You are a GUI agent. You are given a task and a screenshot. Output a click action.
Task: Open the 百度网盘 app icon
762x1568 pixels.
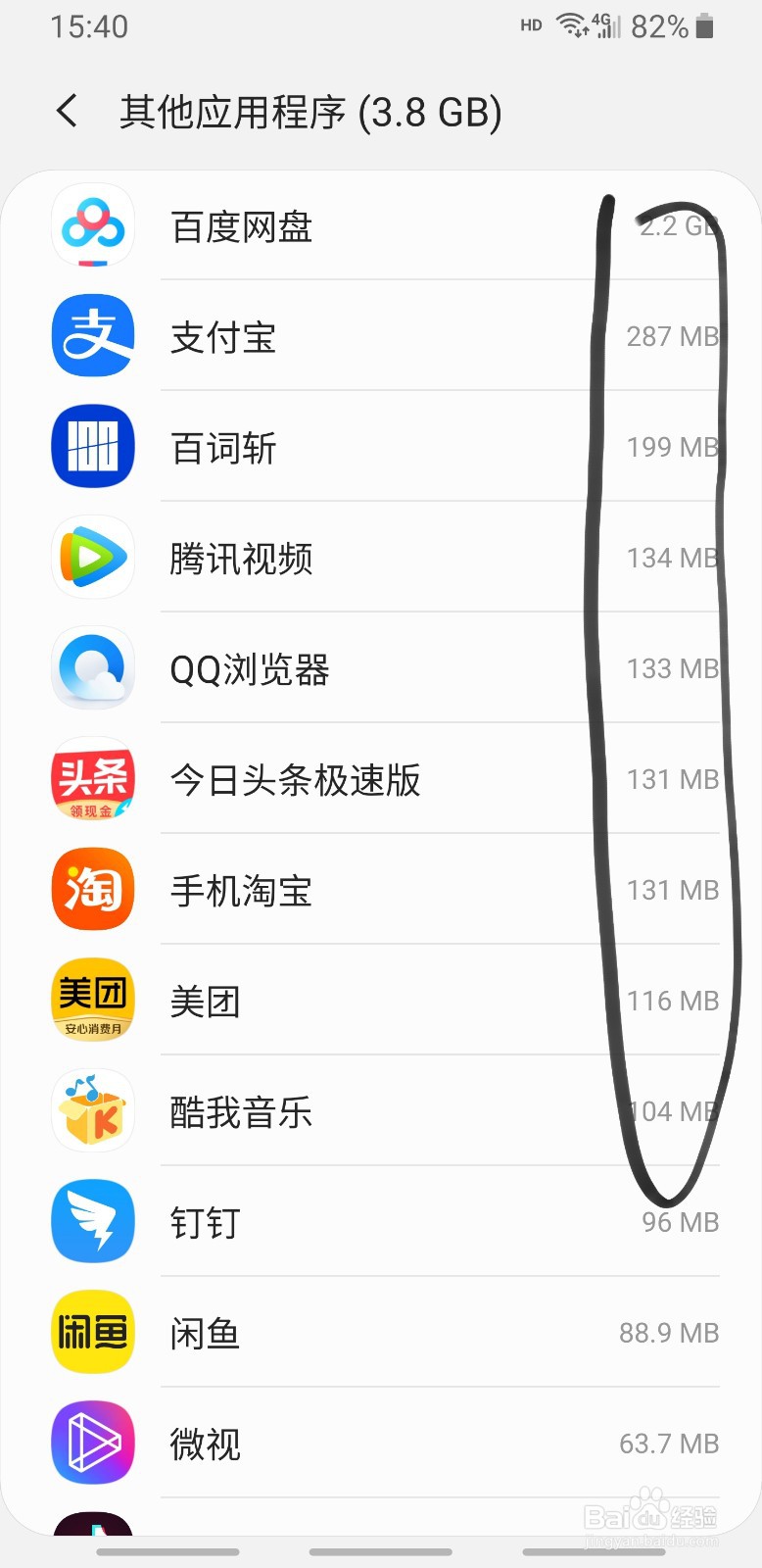click(92, 226)
